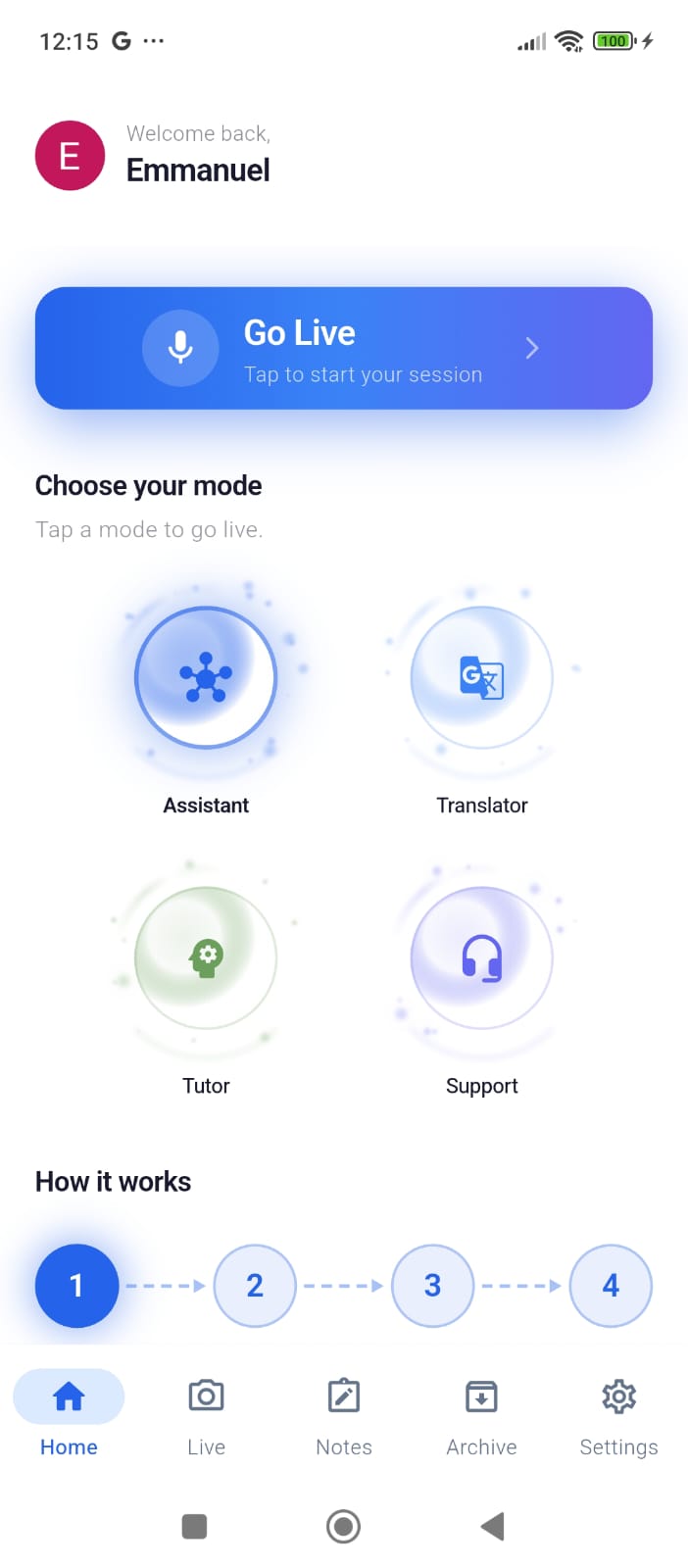Tap the system back button
Image resolution: width=688 pixels, height=1568 pixels.
493,1526
